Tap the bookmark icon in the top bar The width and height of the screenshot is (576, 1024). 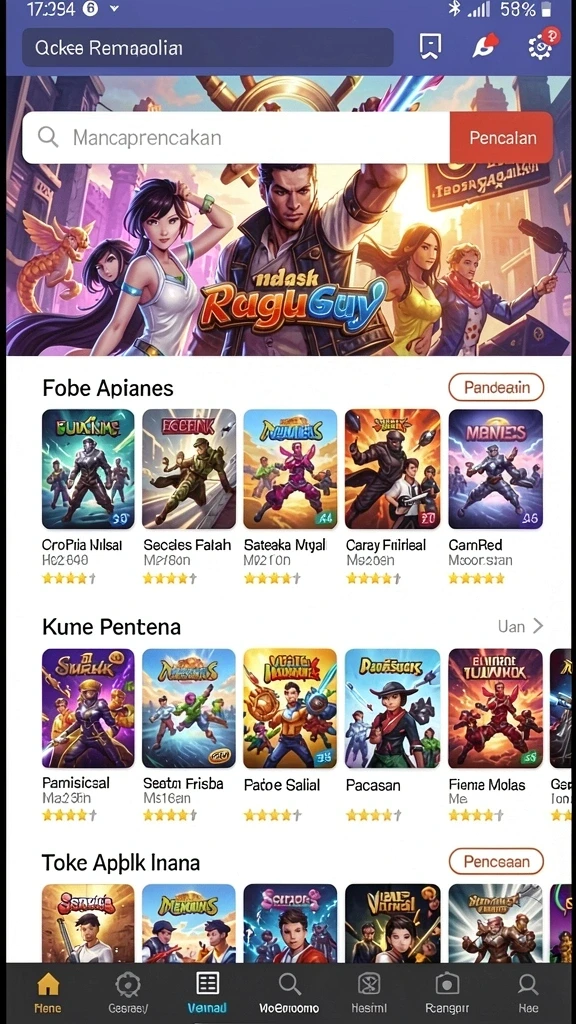coord(430,46)
